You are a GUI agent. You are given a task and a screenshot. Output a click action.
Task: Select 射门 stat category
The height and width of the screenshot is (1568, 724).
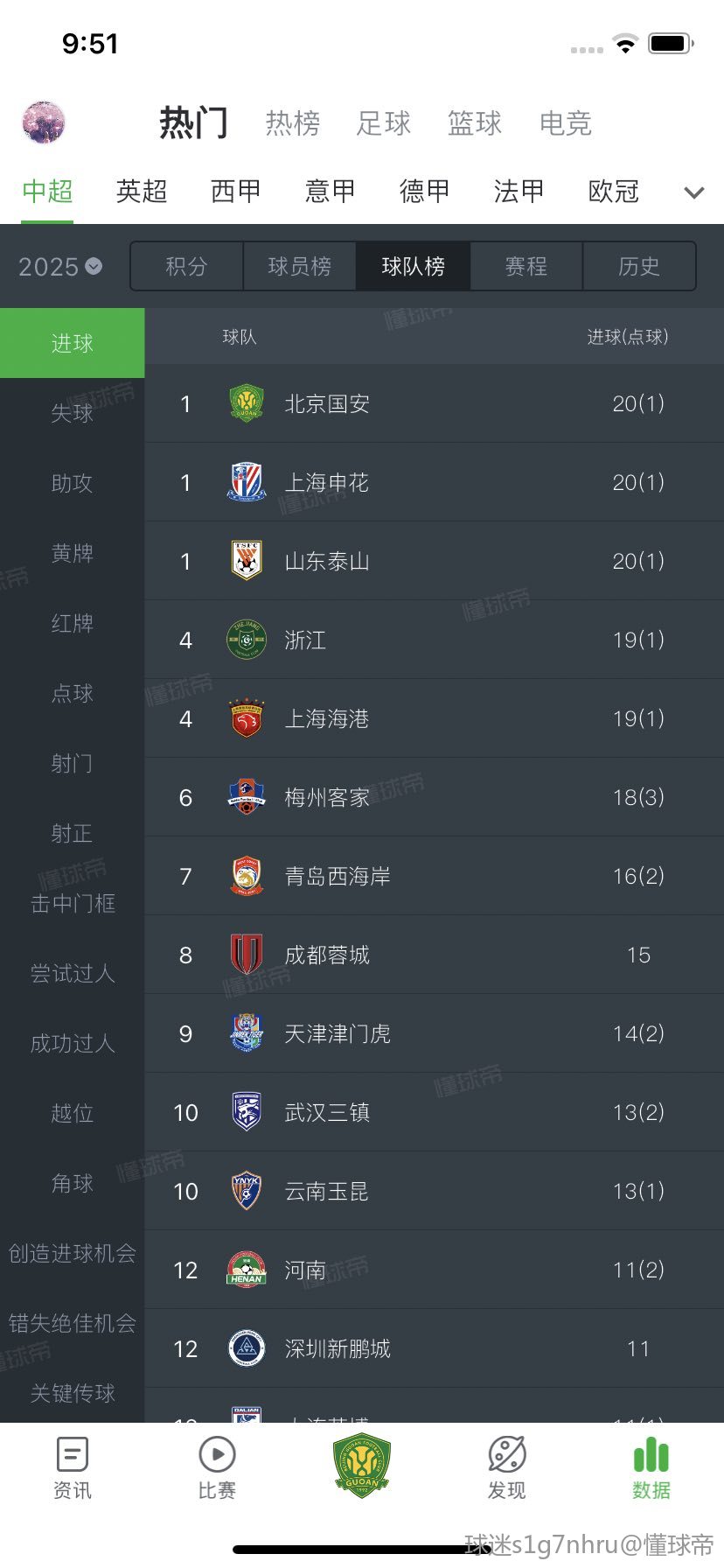point(72,763)
